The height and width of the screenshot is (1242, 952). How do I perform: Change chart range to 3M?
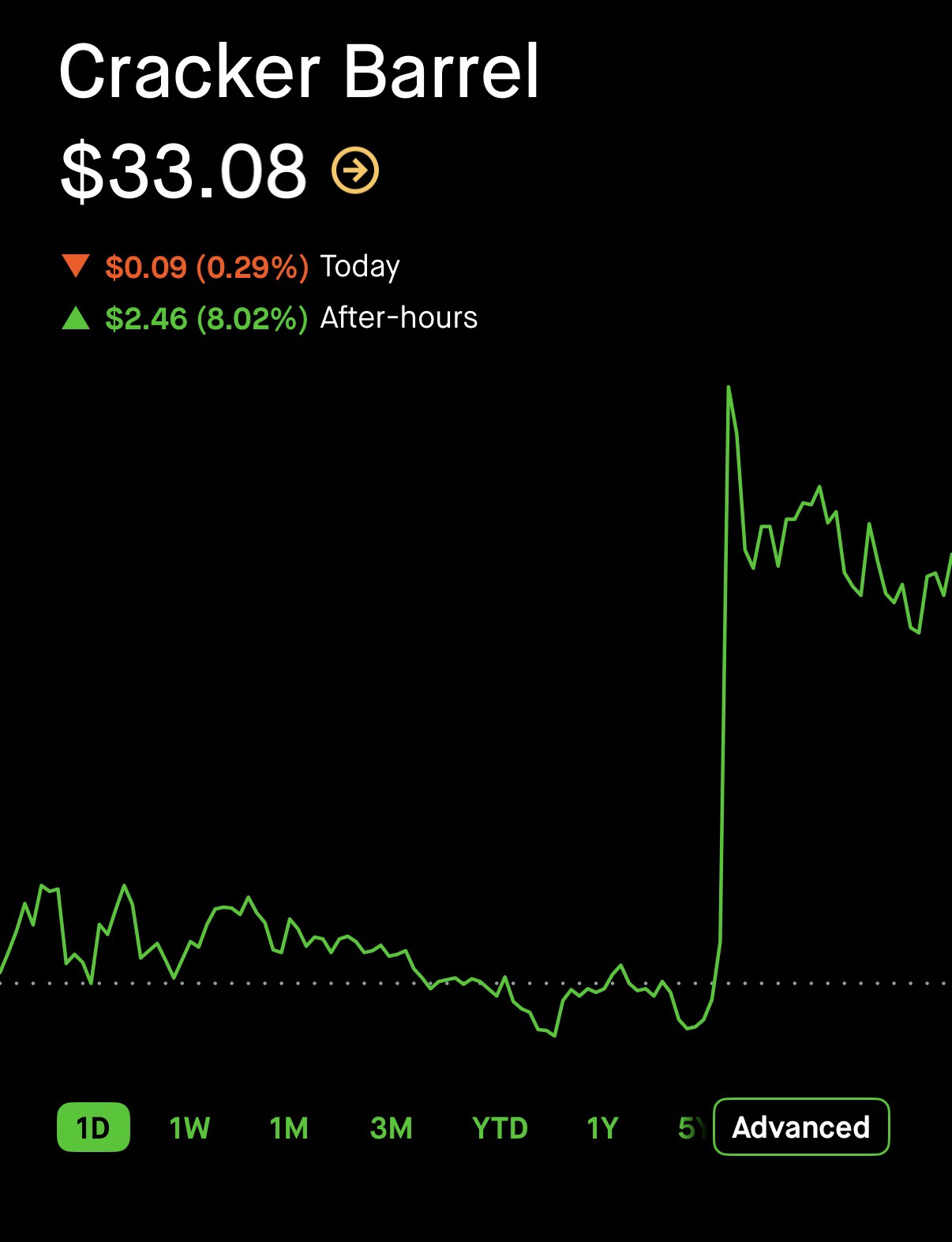pyautogui.click(x=391, y=1128)
